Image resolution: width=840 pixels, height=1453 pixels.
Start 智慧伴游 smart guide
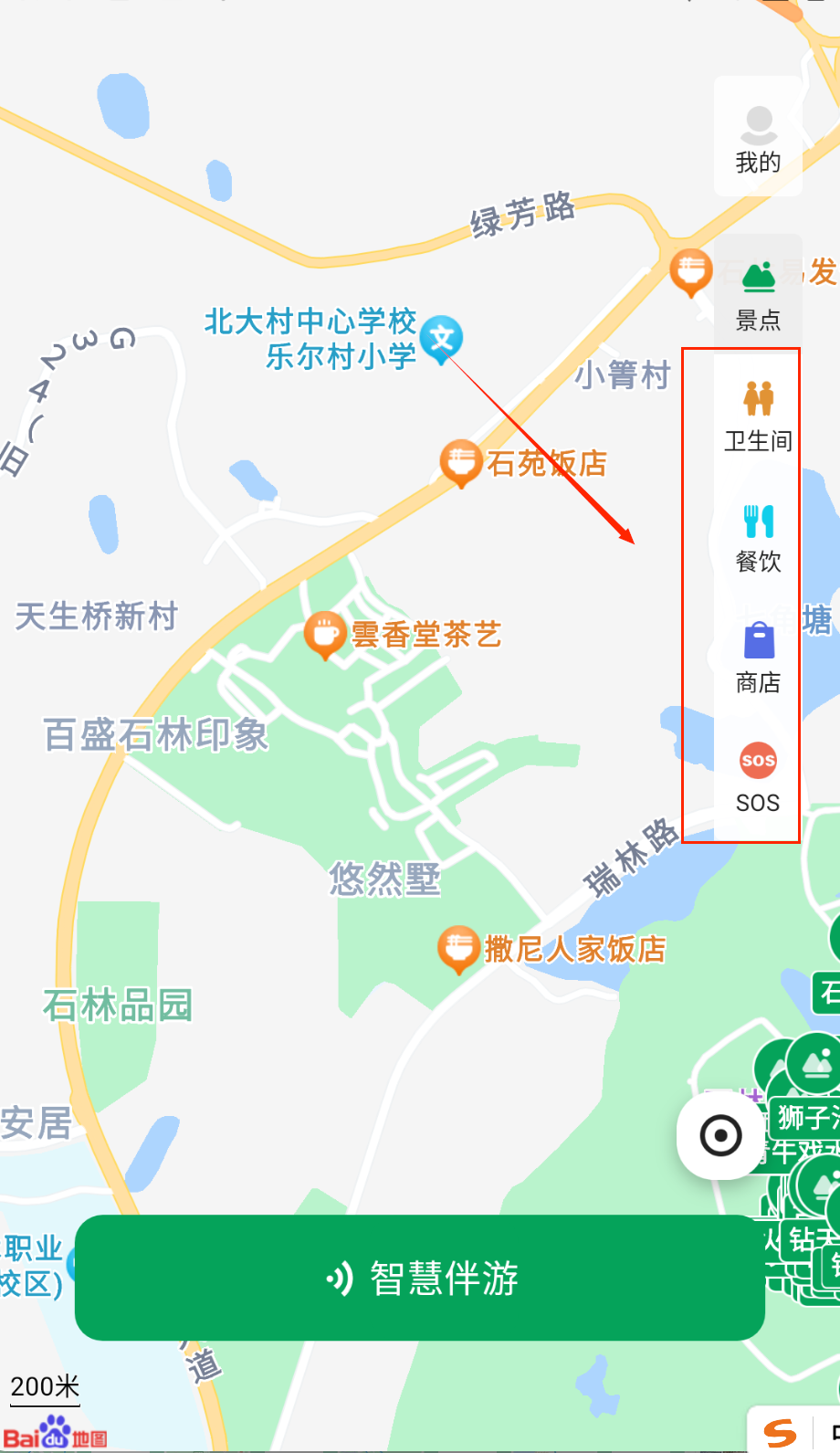(420, 1278)
